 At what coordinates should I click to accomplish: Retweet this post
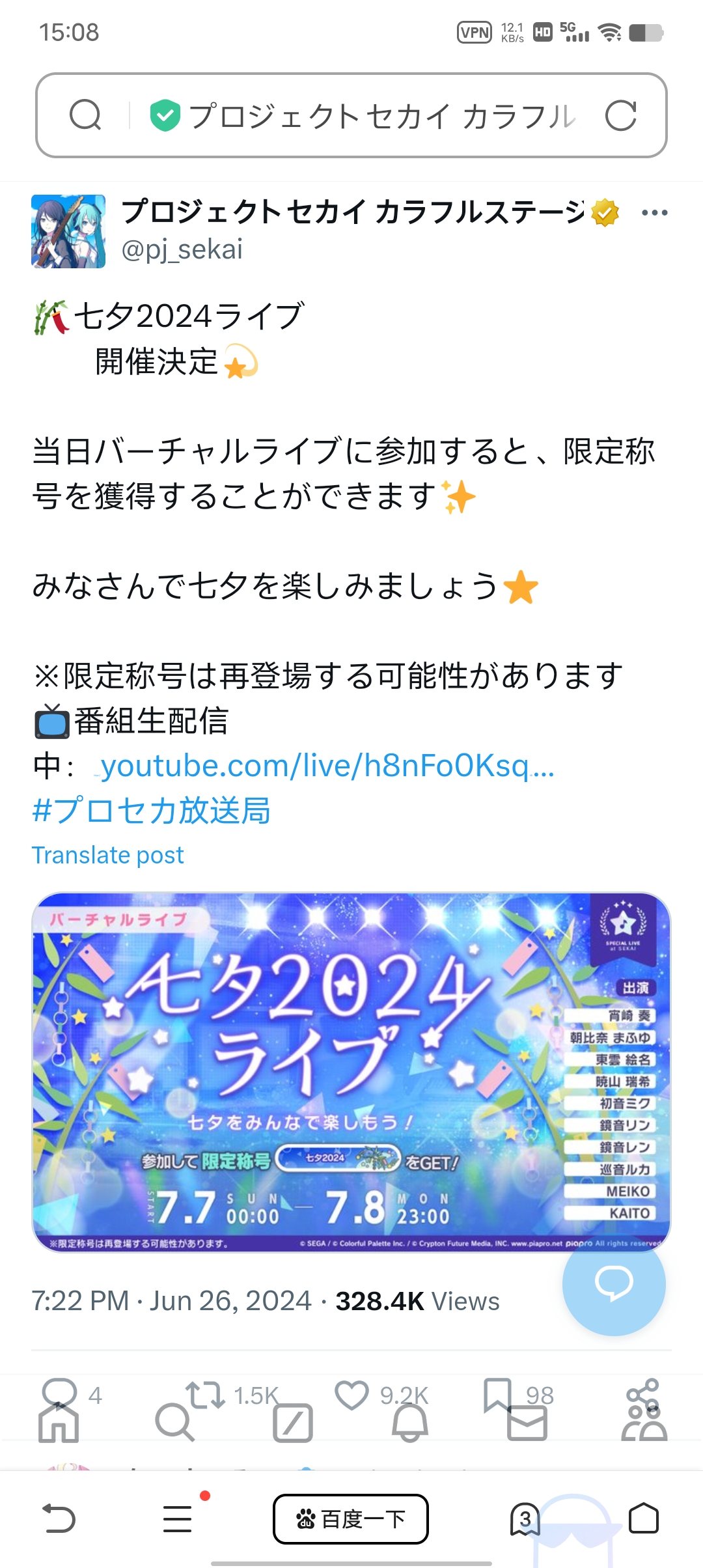pos(206,1395)
